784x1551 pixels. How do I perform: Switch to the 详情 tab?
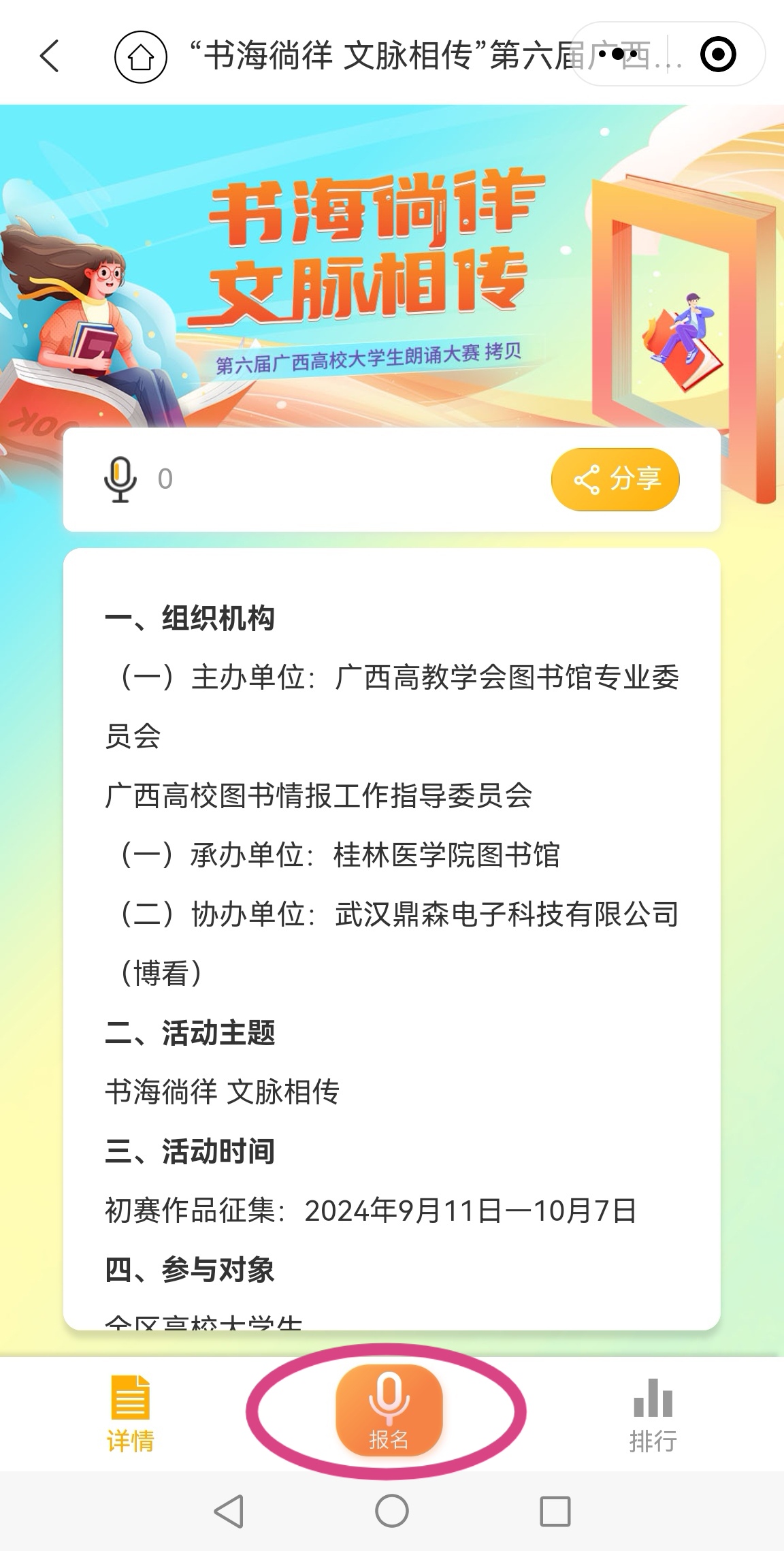(x=130, y=1413)
